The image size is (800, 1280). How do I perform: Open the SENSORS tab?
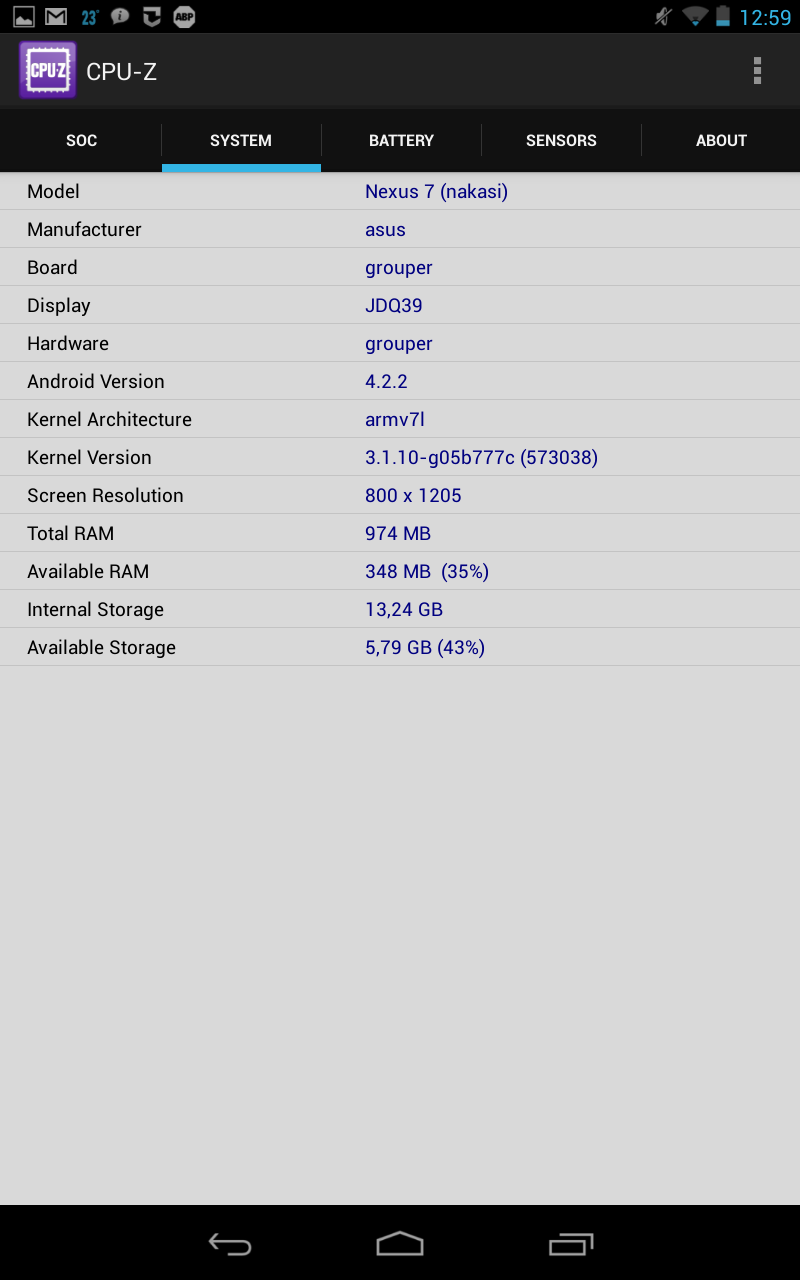561,140
